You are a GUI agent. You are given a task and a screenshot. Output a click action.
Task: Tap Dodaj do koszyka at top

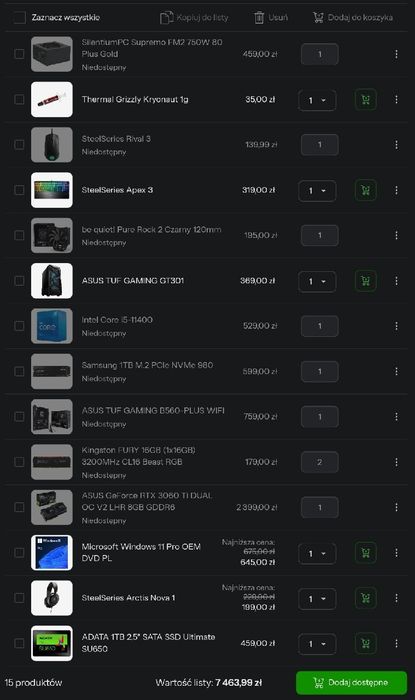353,17
